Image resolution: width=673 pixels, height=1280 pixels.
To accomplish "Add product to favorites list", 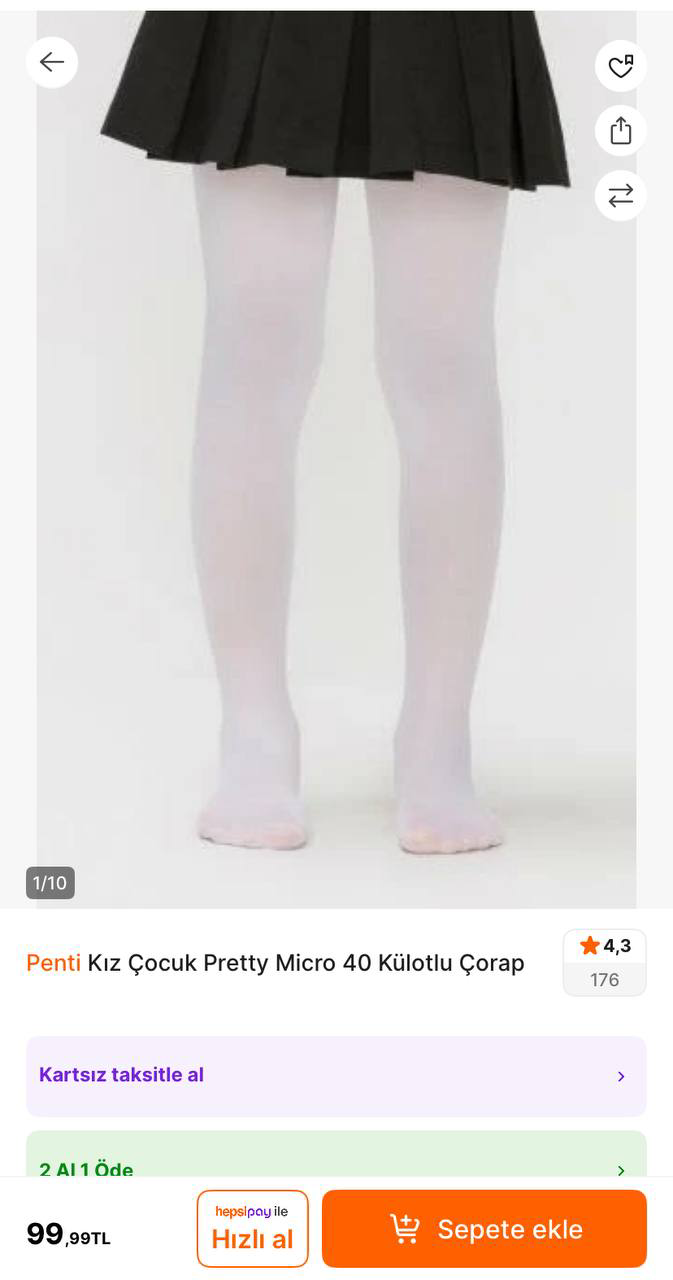I will point(620,67).
